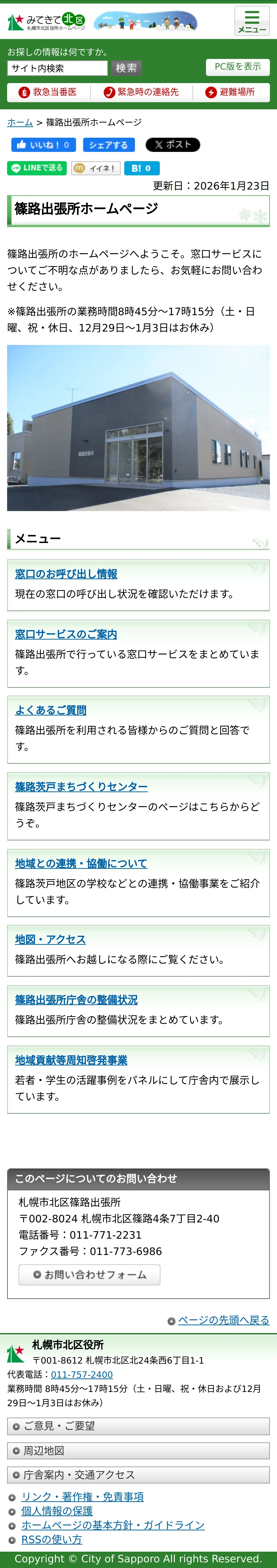The image size is (277, 1568).
Task: Send page via LINEで送る
Action: coord(36,168)
